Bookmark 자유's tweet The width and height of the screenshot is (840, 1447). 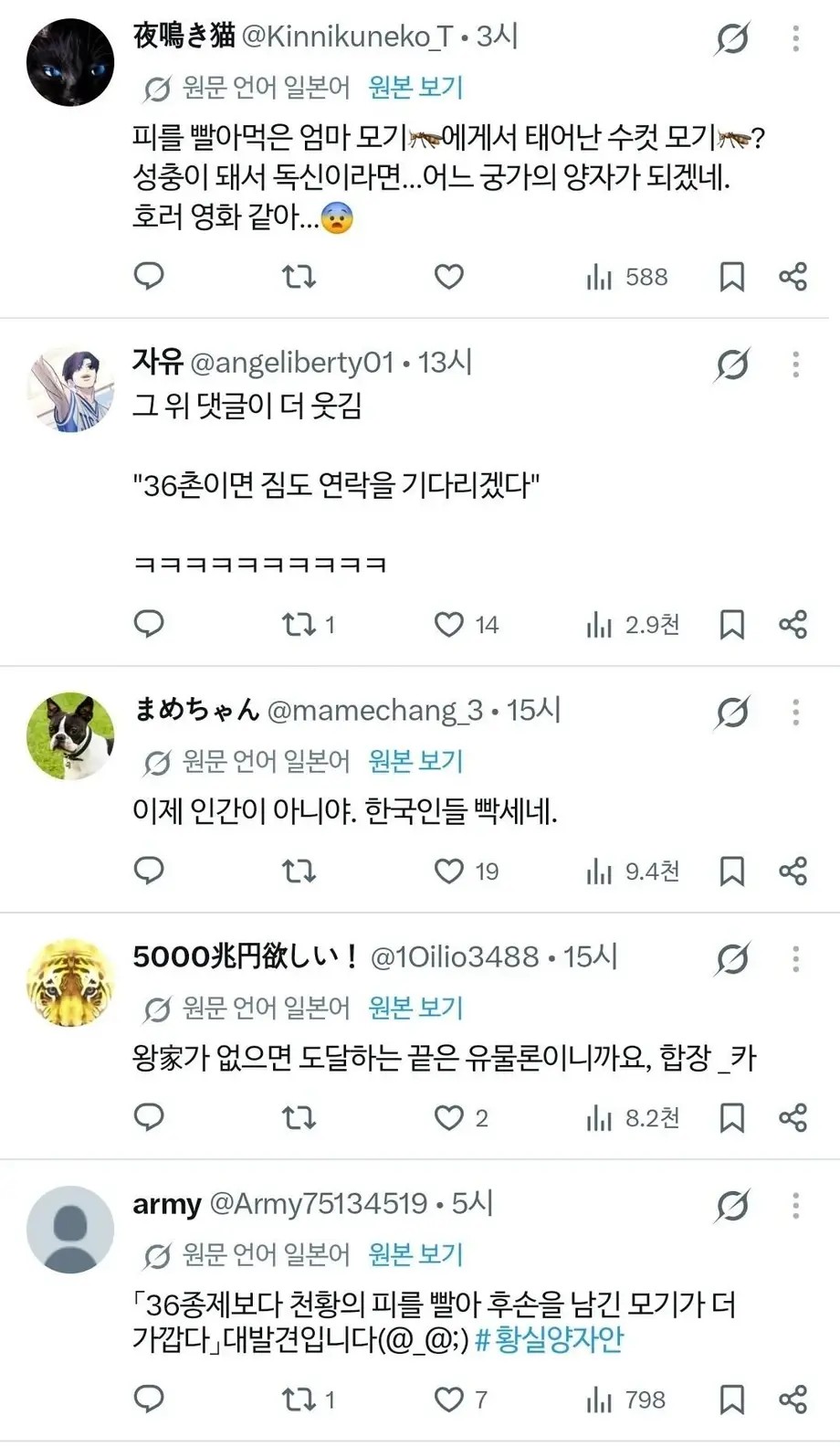click(x=732, y=625)
